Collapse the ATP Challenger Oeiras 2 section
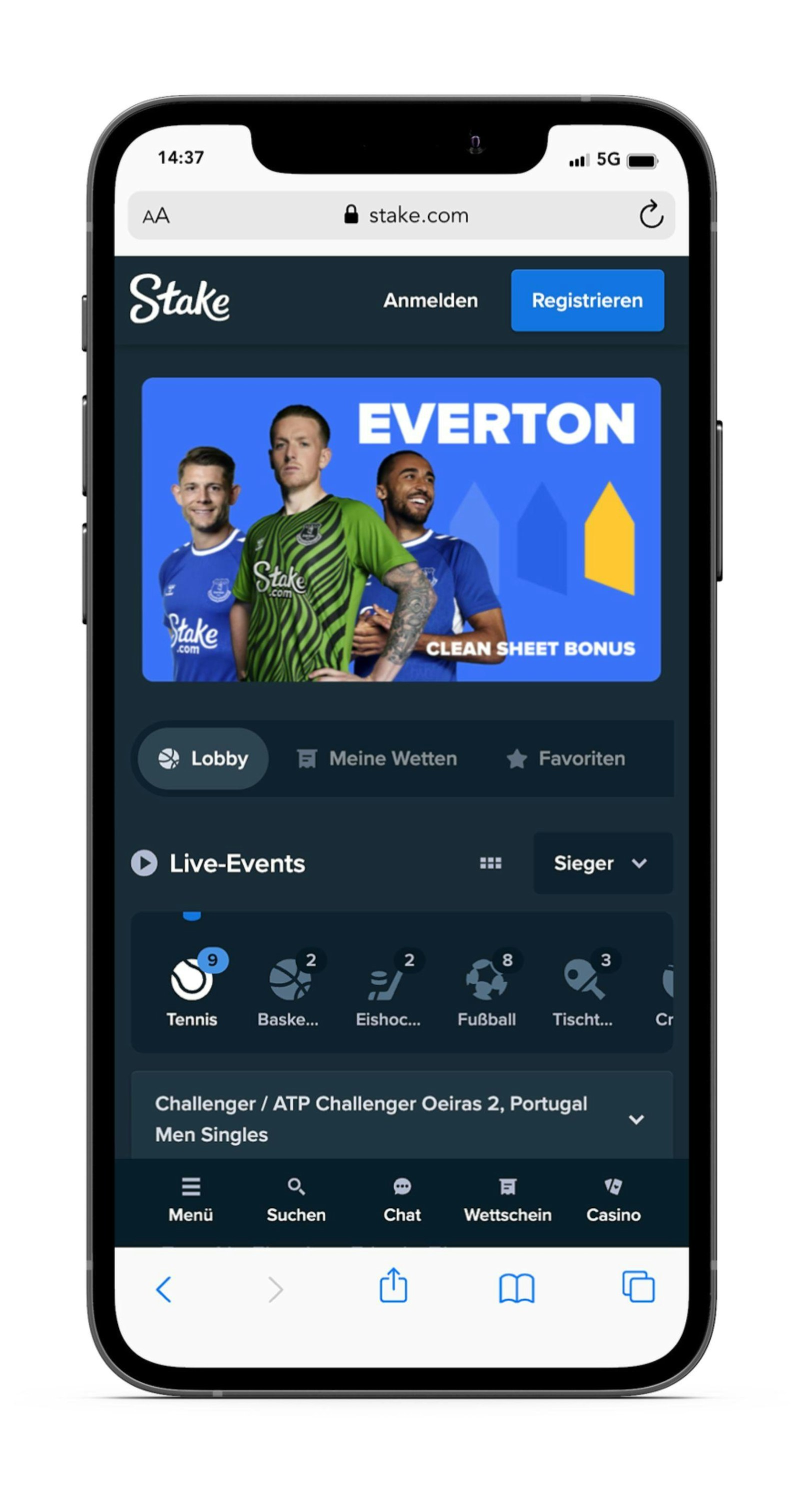 (x=636, y=1119)
